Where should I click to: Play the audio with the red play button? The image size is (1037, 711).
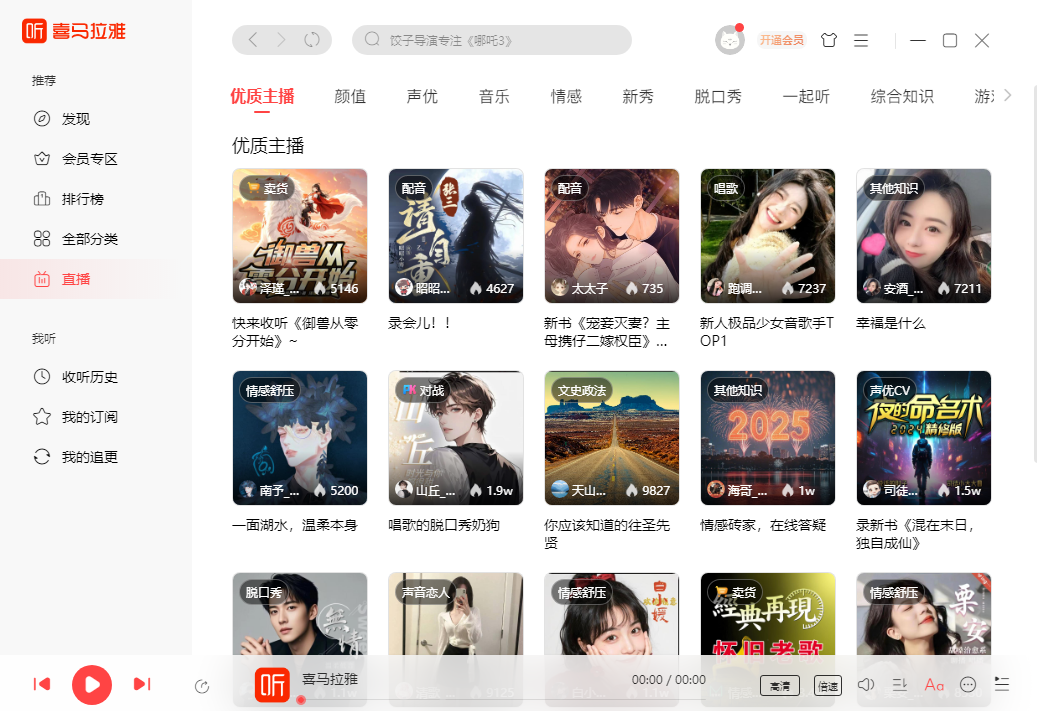tap(92, 684)
